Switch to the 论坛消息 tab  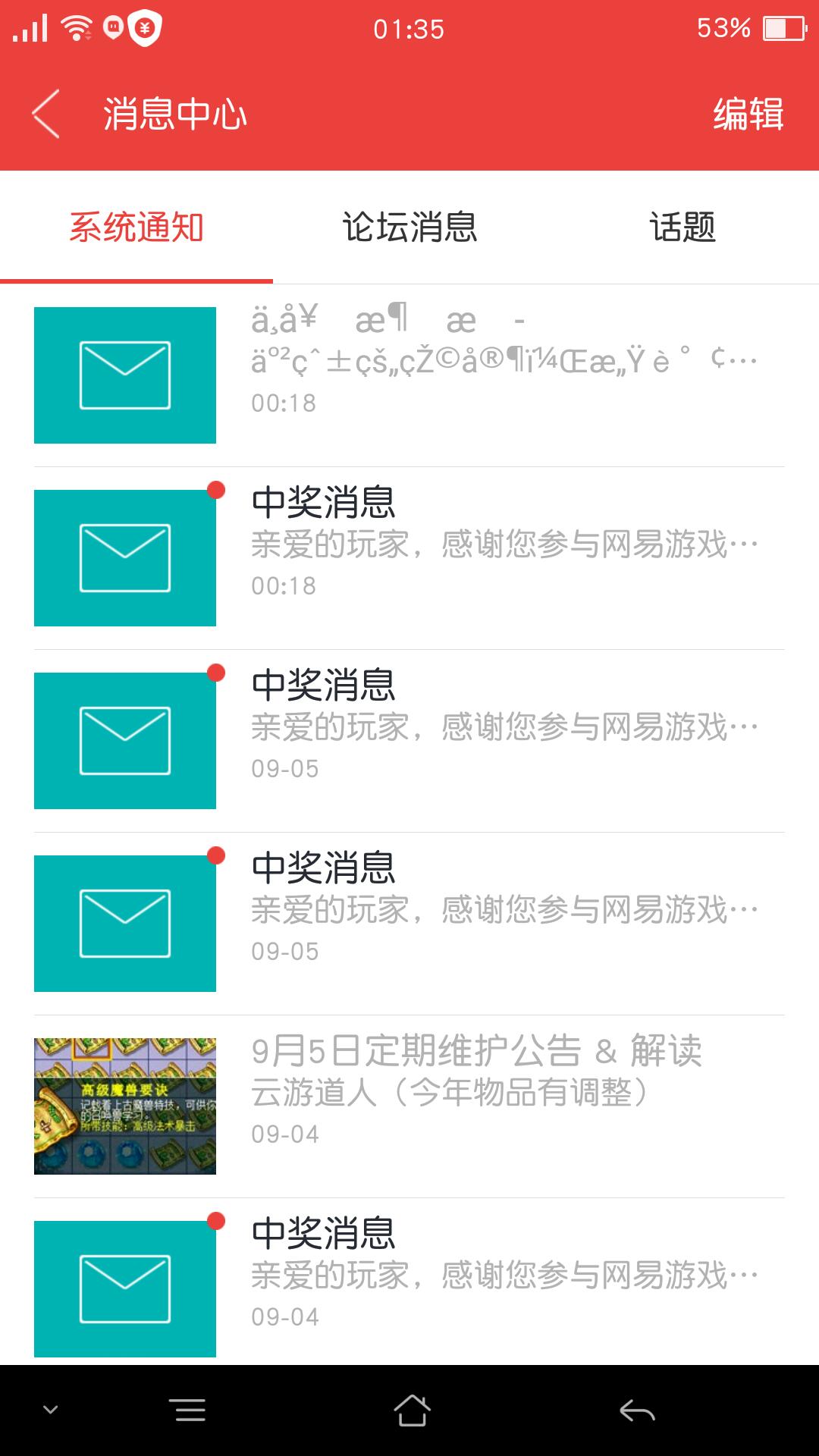coord(409,227)
